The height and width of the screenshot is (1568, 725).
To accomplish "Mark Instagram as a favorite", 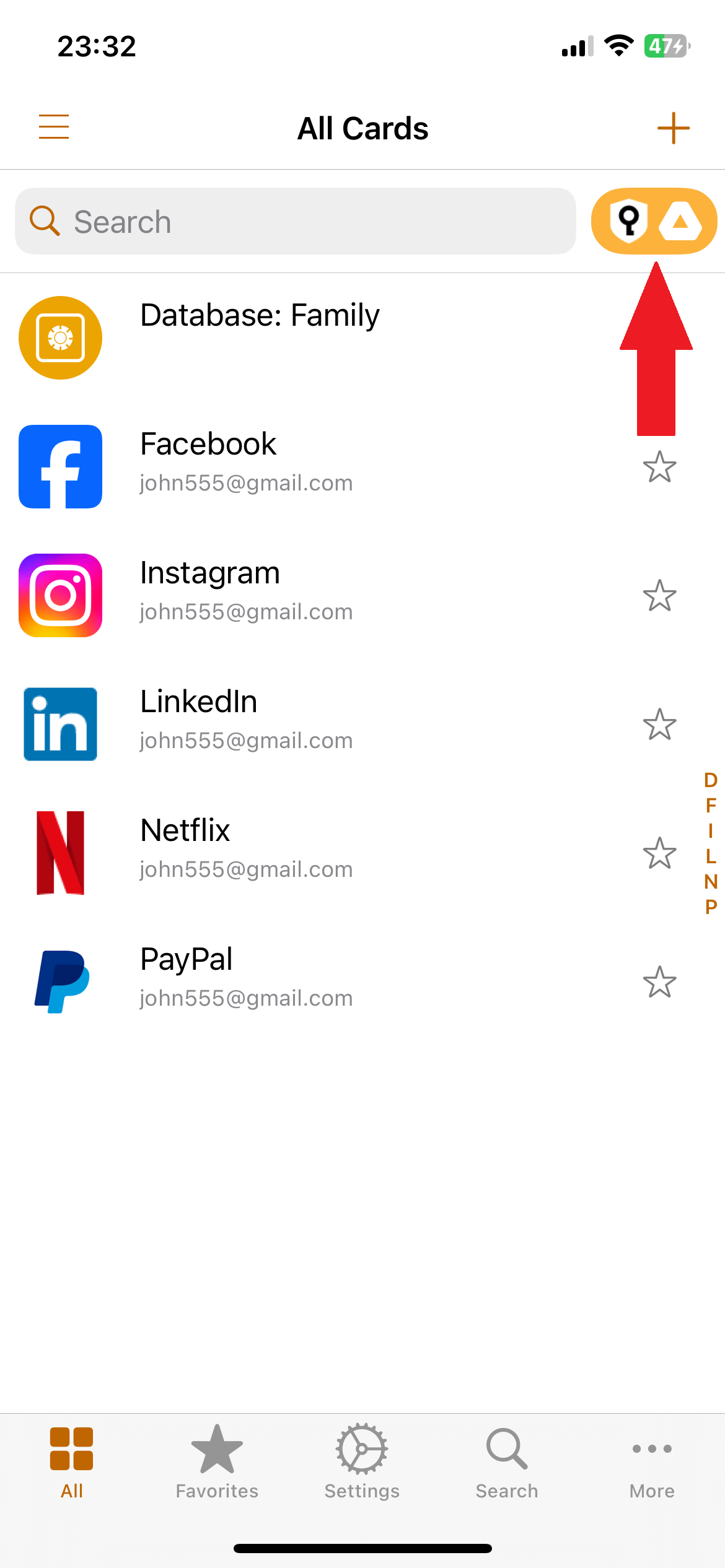I will (659, 596).
